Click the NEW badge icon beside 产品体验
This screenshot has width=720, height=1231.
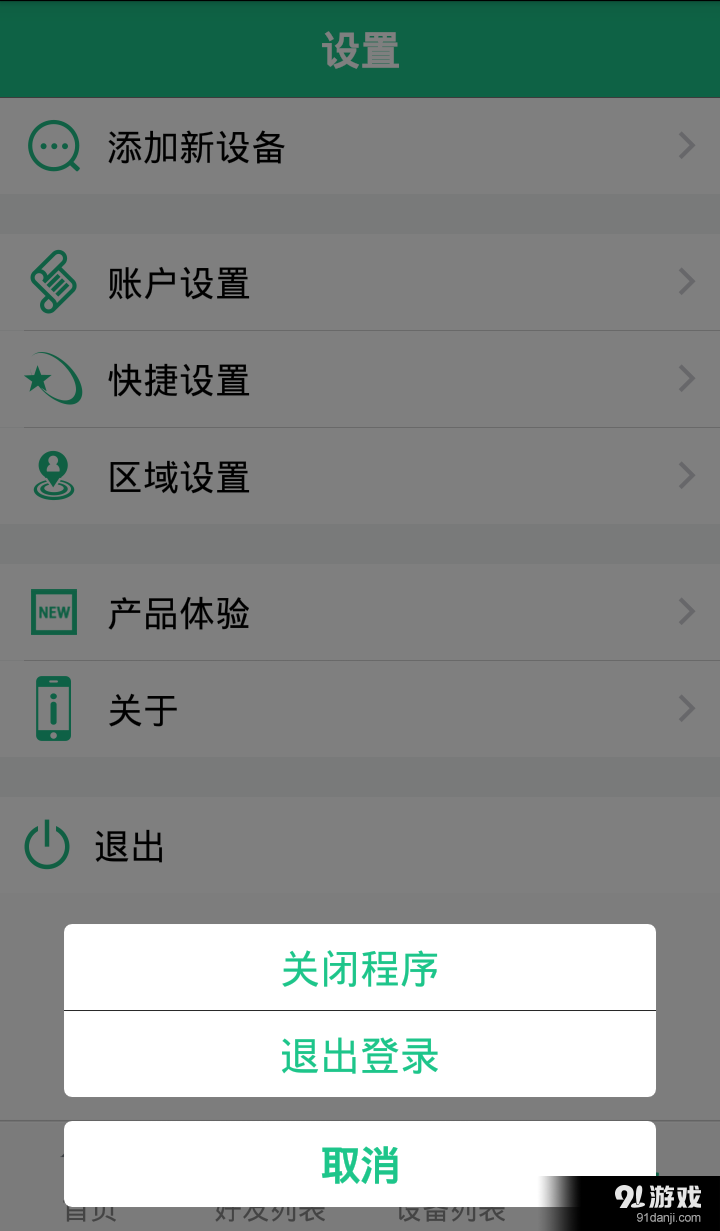(x=54, y=612)
